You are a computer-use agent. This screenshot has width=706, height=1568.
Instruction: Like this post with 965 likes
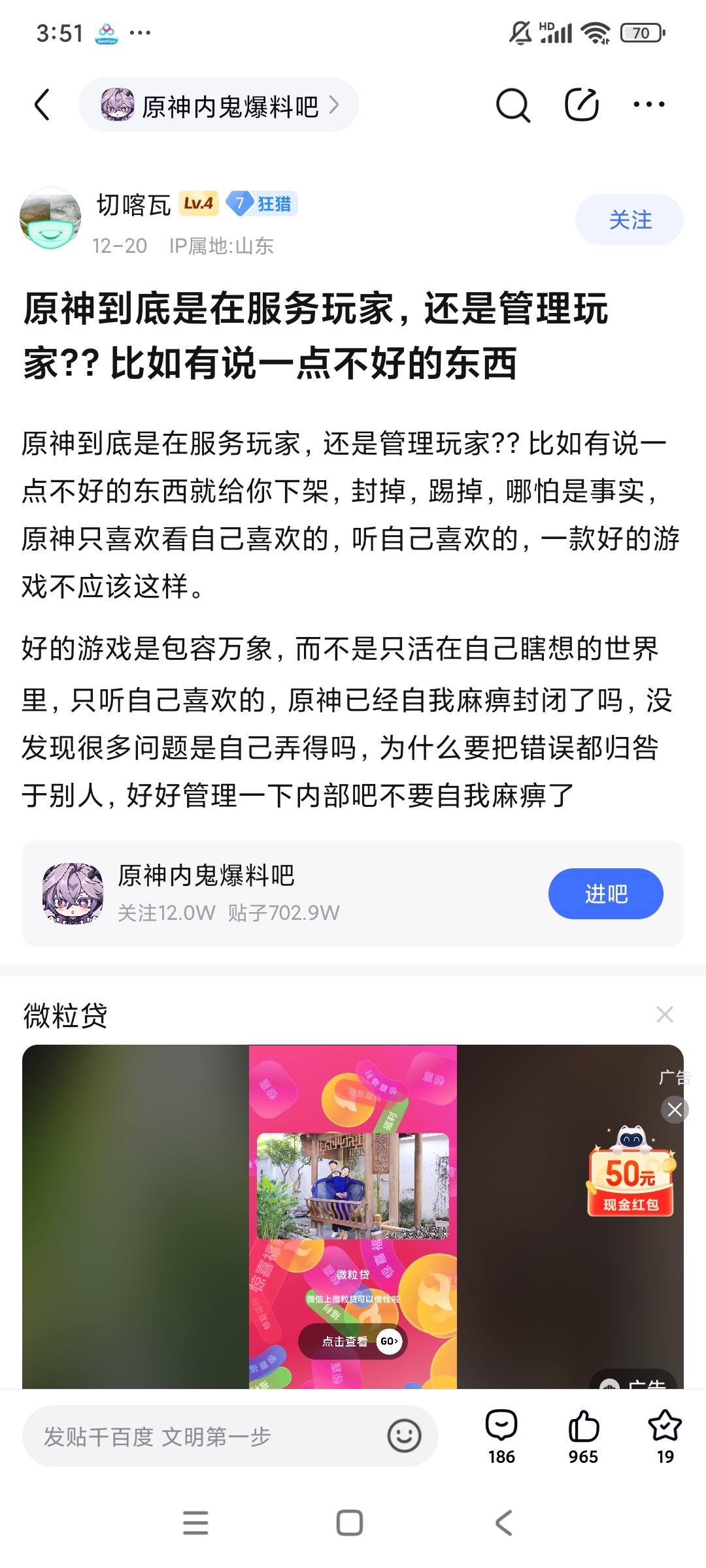pyautogui.click(x=583, y=1436)
